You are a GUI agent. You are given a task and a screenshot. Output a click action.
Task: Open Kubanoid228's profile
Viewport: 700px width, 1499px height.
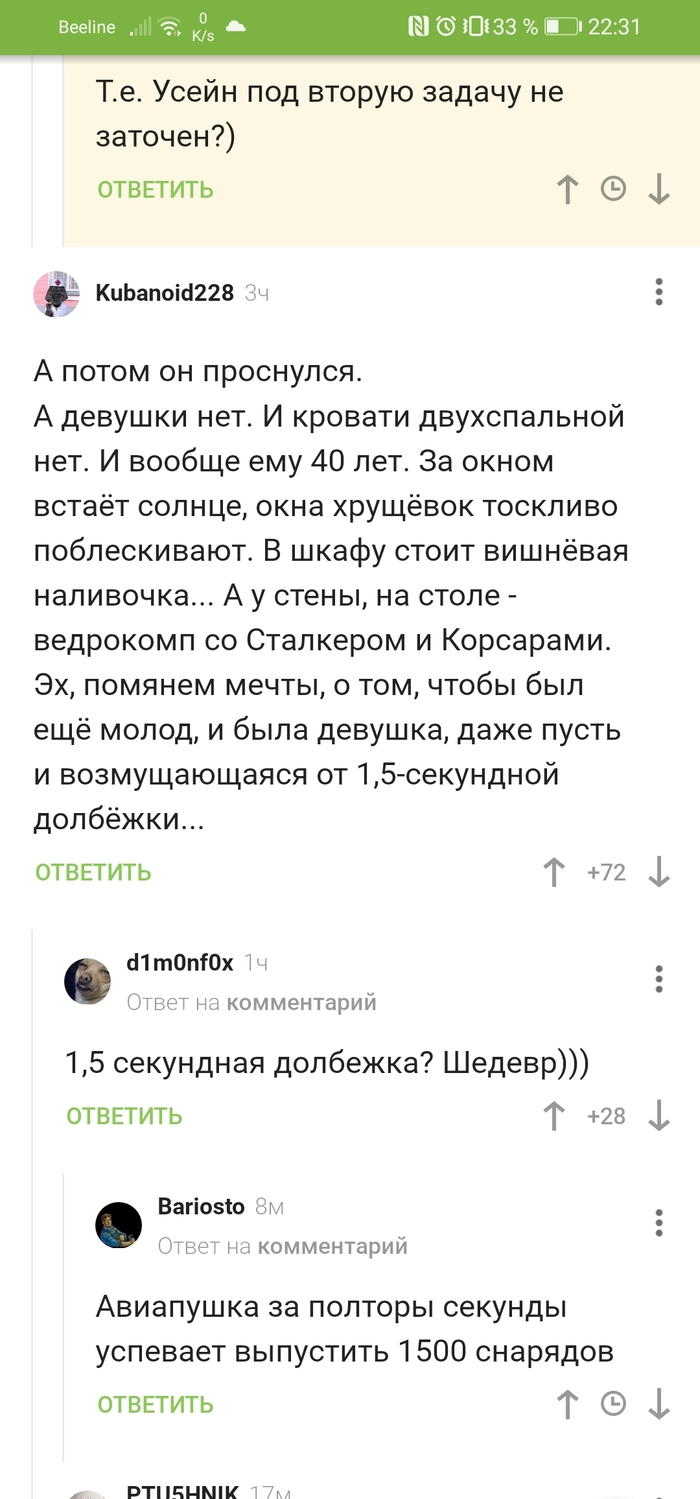click(164, 293)
